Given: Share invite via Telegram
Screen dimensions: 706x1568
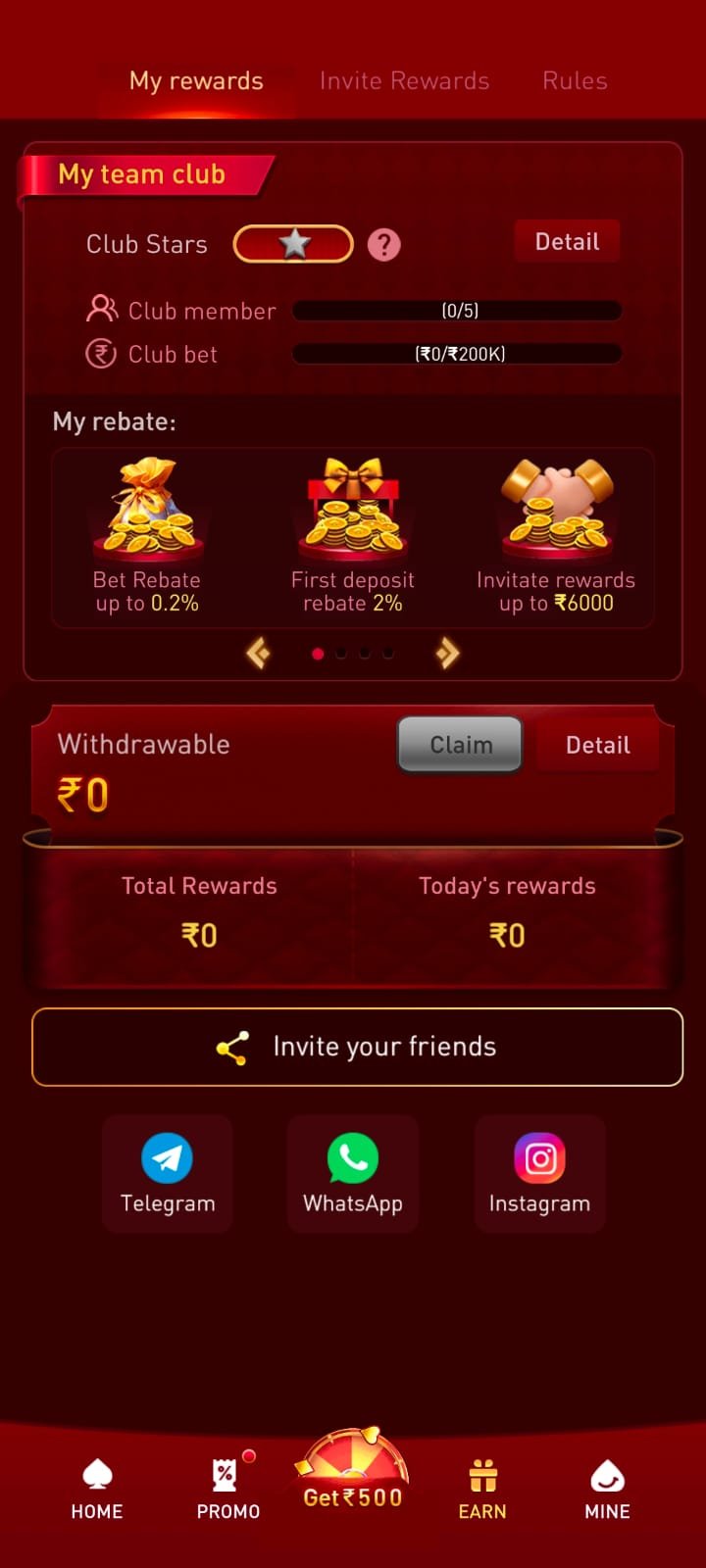Looking at the screenshot, I should [x=168, y=1173].
